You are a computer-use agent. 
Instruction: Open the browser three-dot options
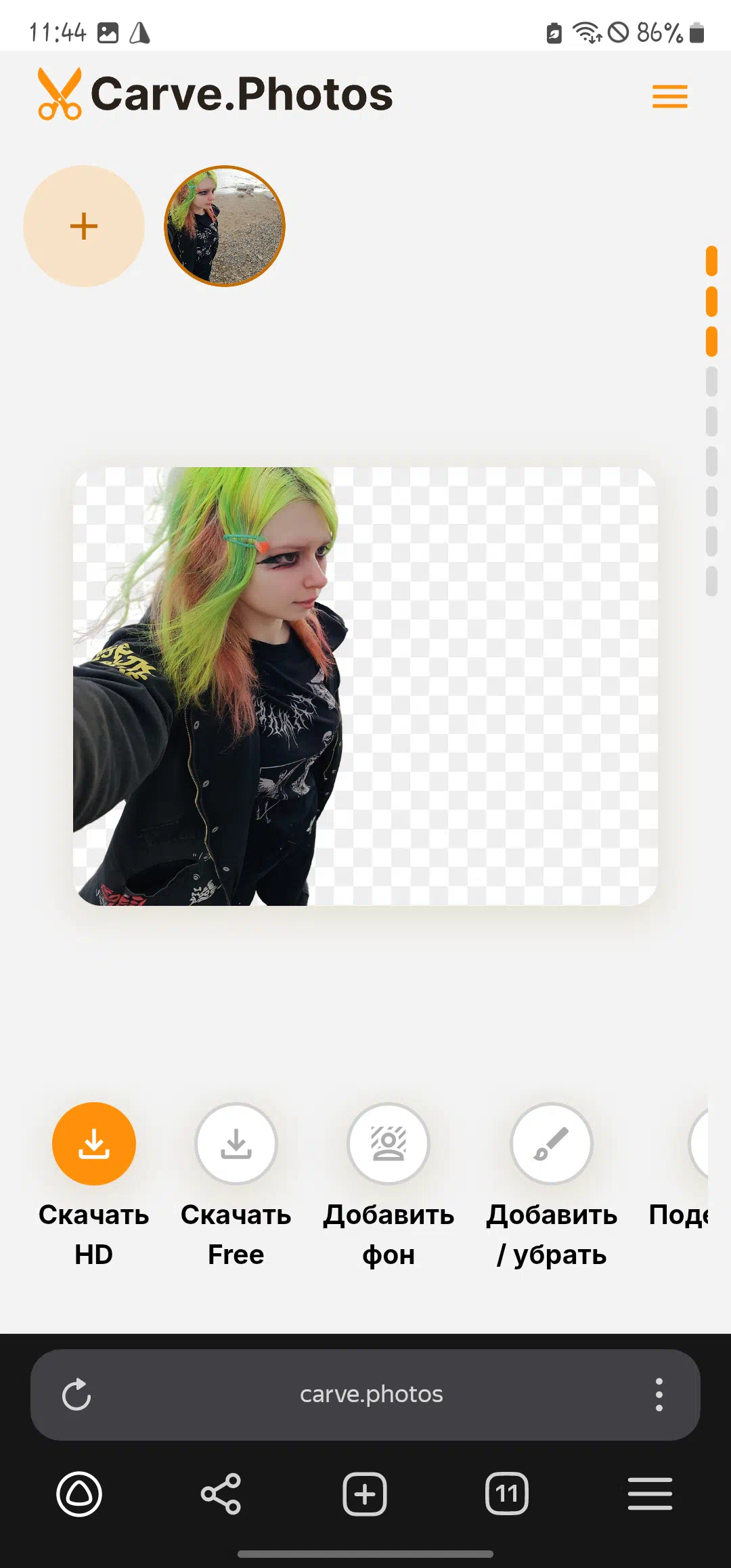coord(659,1395)
